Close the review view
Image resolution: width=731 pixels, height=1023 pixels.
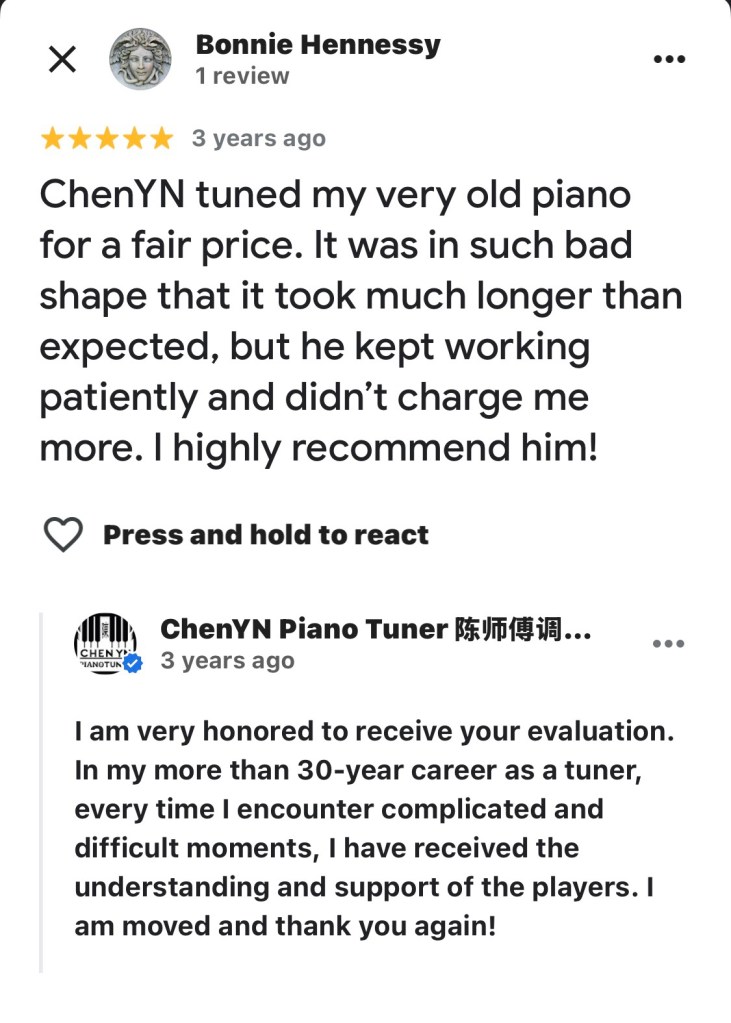tap(62, 60)
